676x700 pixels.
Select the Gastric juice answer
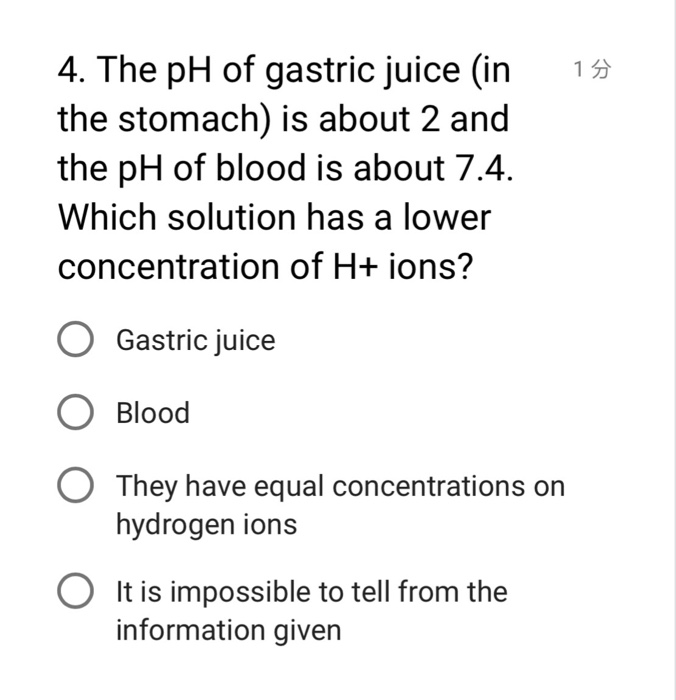[77, 341]
